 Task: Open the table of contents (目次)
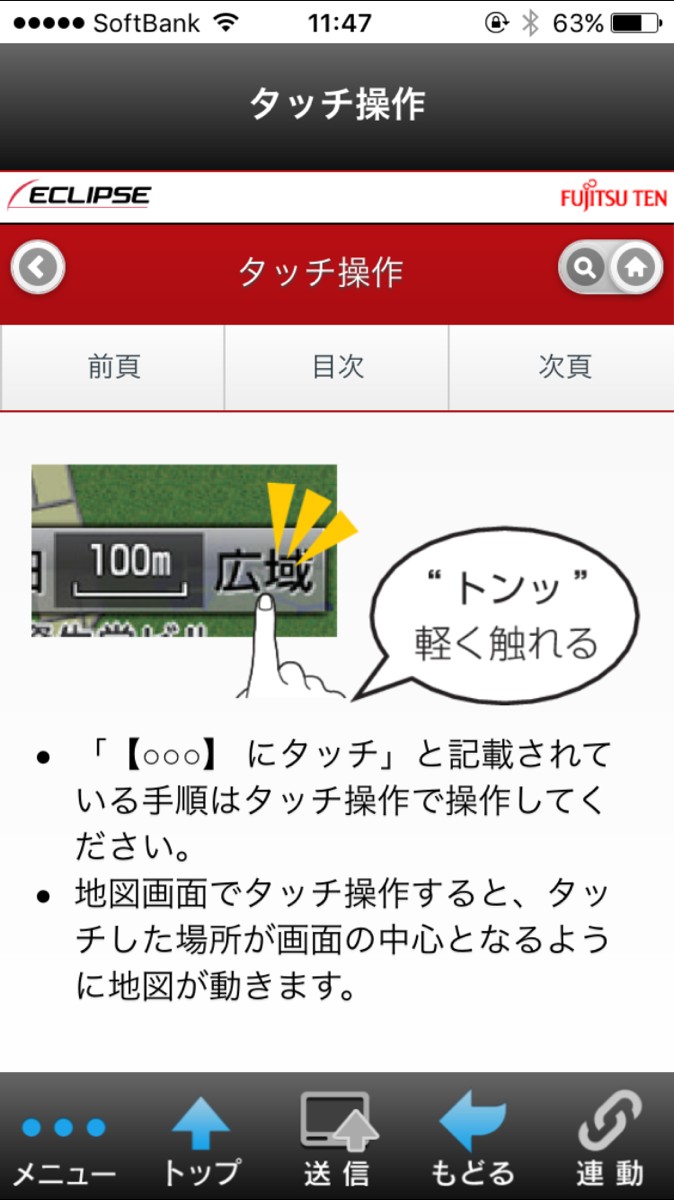[337, 367]
